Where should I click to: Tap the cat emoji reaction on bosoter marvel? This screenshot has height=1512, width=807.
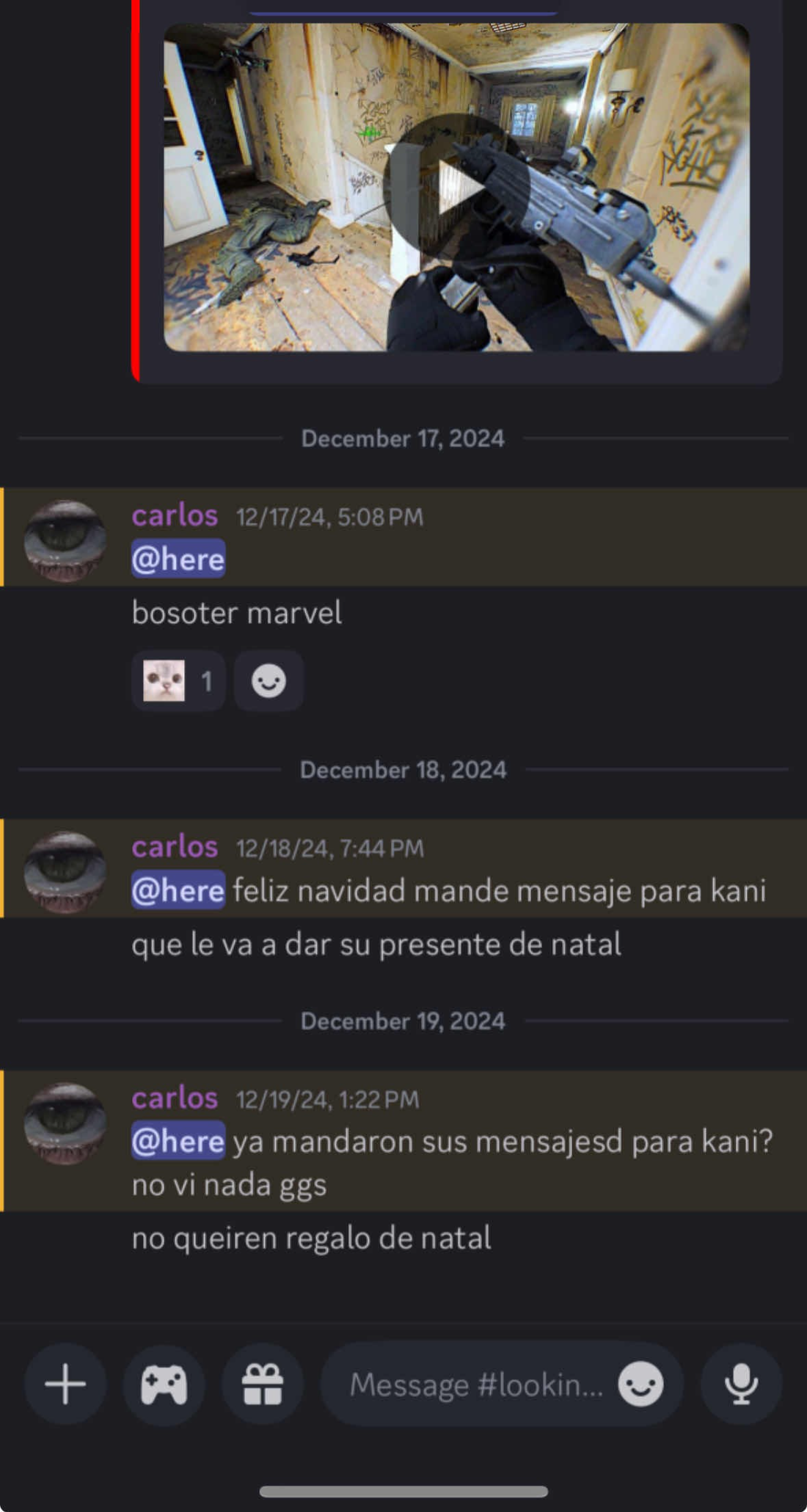pyautogui.click(x=178, y=681)
